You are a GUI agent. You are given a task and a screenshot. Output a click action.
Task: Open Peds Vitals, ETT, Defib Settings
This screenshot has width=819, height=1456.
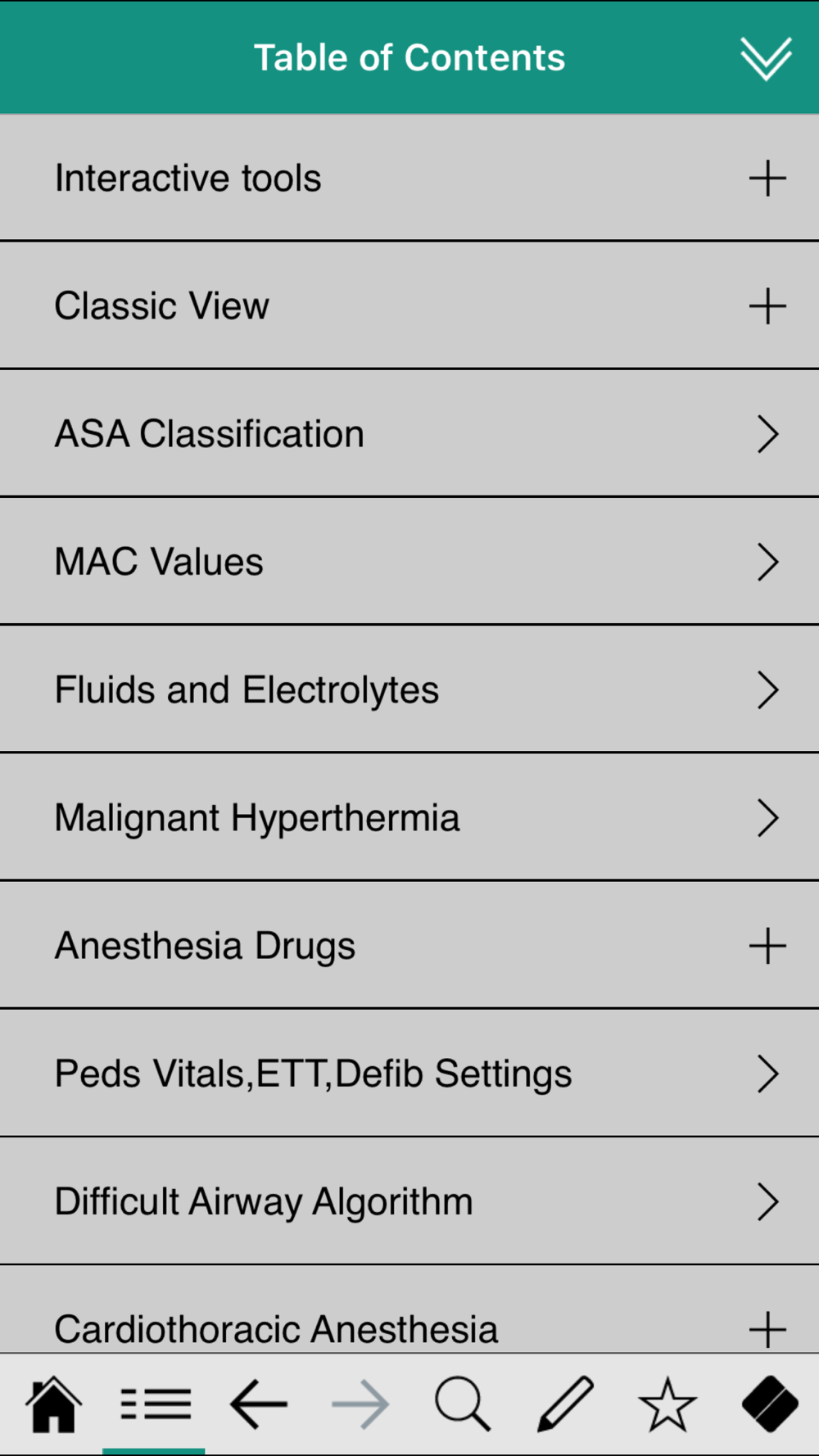409,1073
